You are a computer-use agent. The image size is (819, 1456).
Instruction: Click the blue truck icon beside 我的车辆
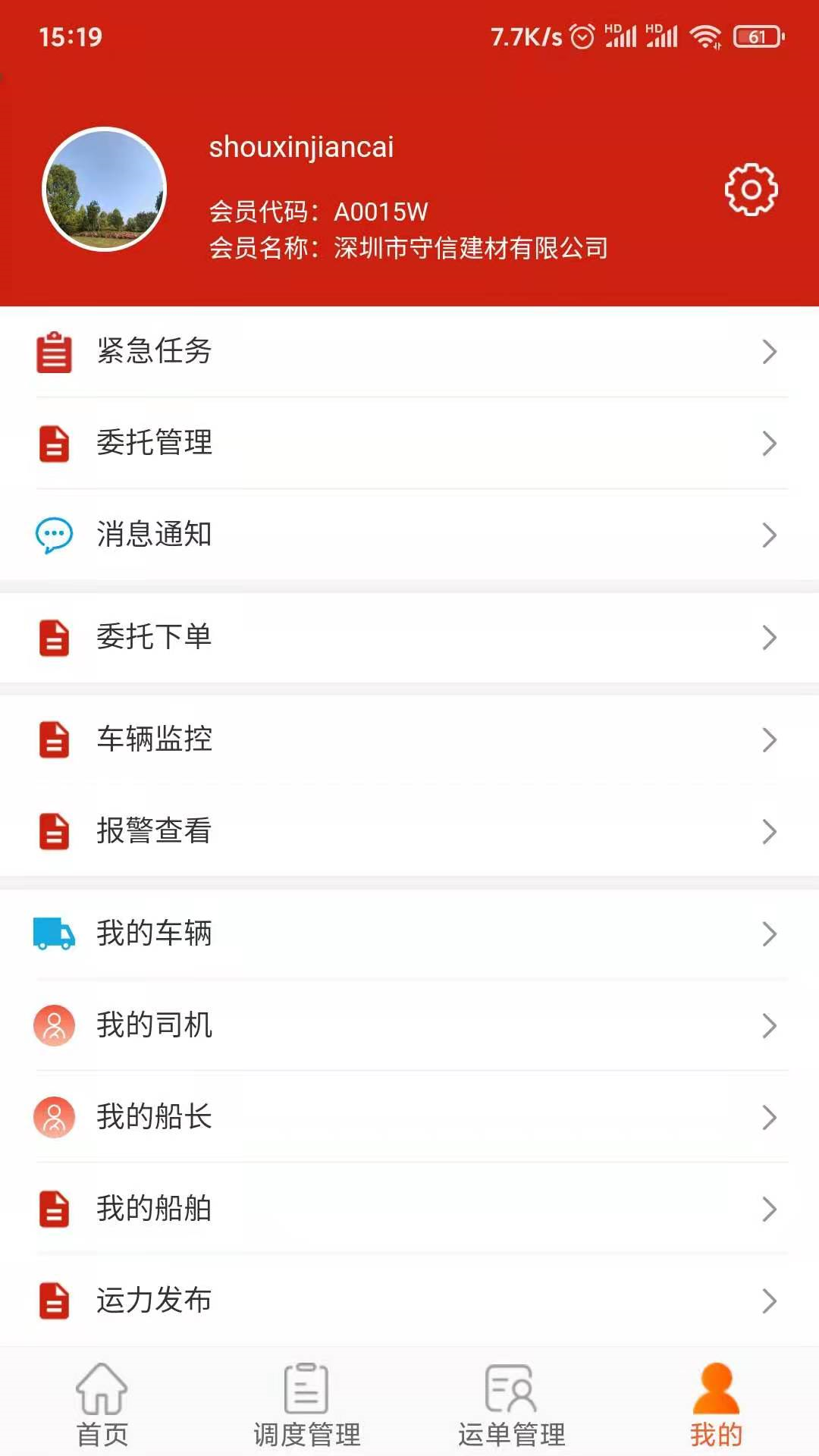point(54,935)
